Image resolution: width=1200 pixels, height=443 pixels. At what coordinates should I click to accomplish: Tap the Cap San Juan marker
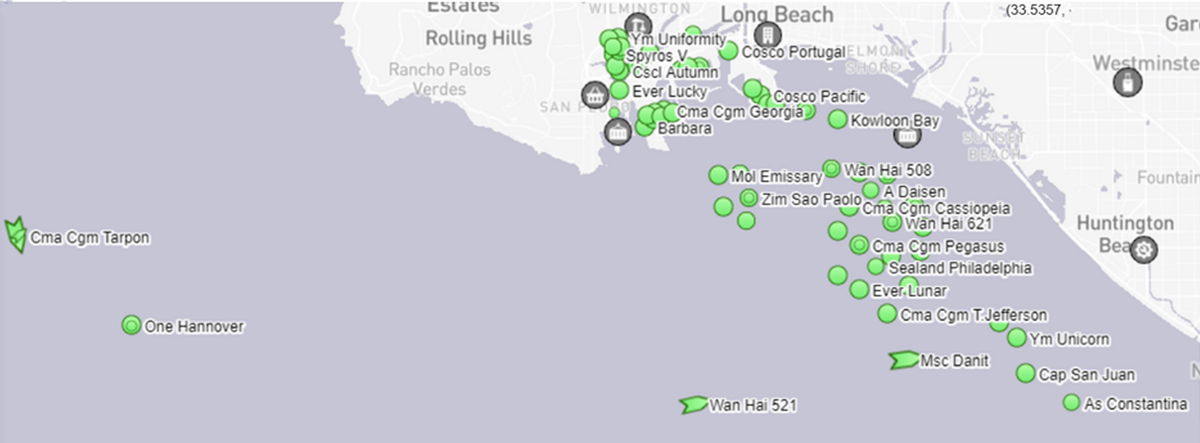tap(1025, 373)
